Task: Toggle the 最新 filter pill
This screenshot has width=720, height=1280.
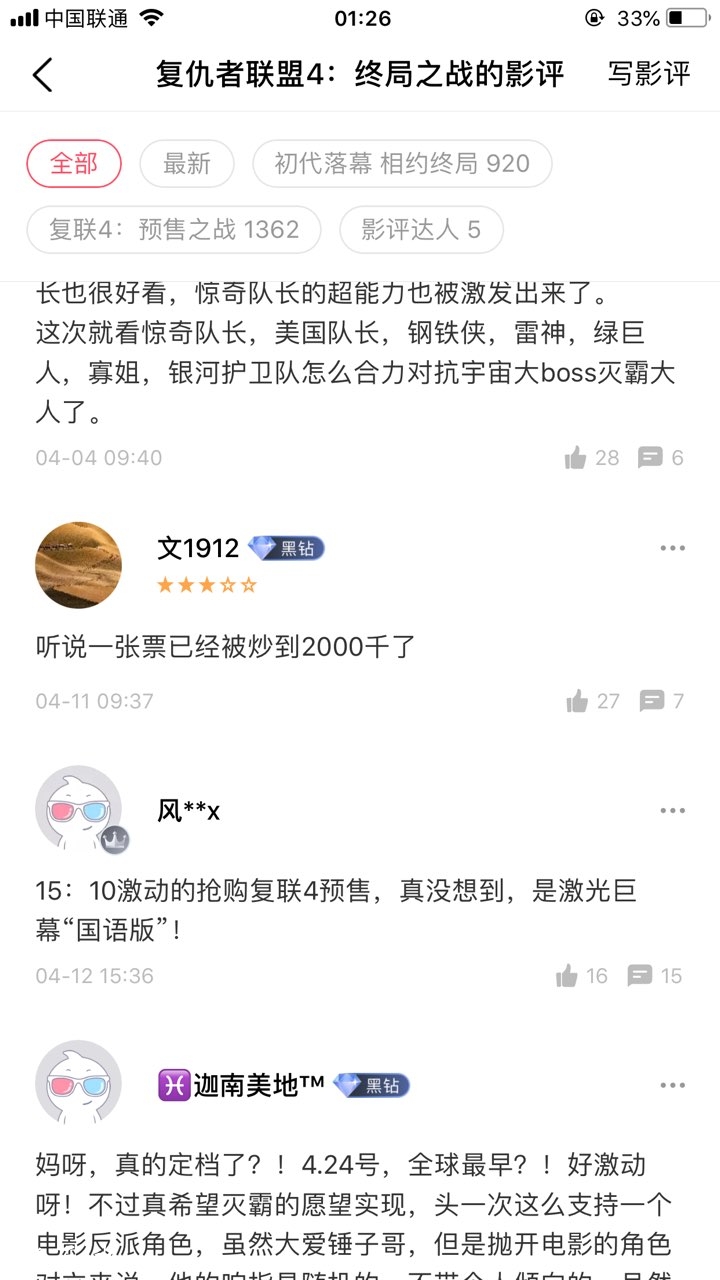Action: click(187, 163)
